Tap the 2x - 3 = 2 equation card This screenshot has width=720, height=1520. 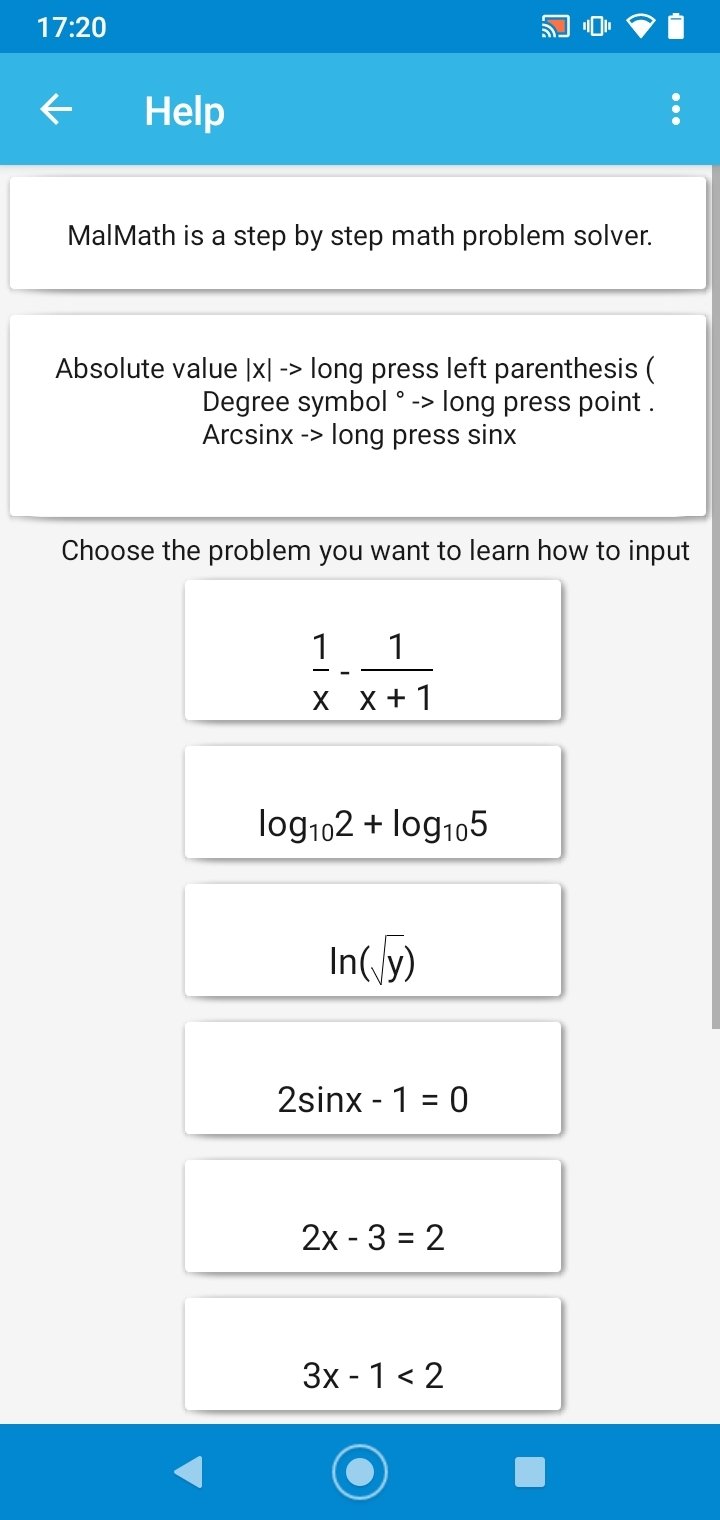tap(373, 1216)
